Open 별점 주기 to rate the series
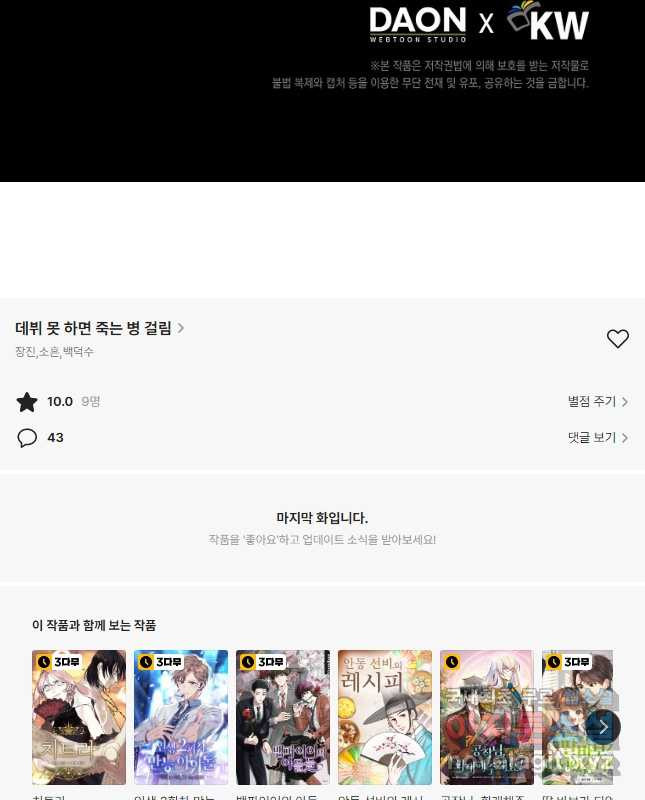The width and height of the screenshot is (645, 800). (597, 402)
